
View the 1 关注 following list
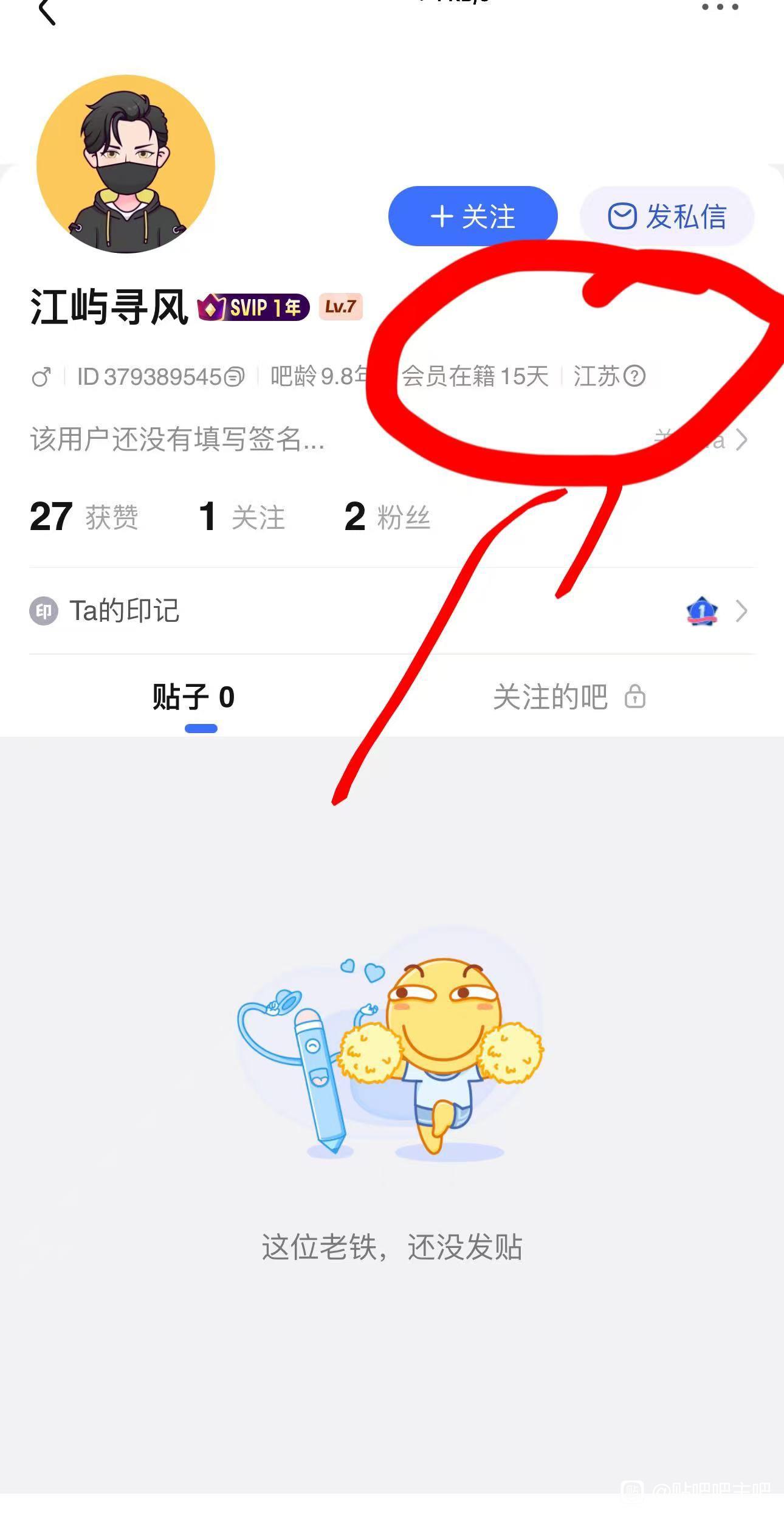click(241, 517)
